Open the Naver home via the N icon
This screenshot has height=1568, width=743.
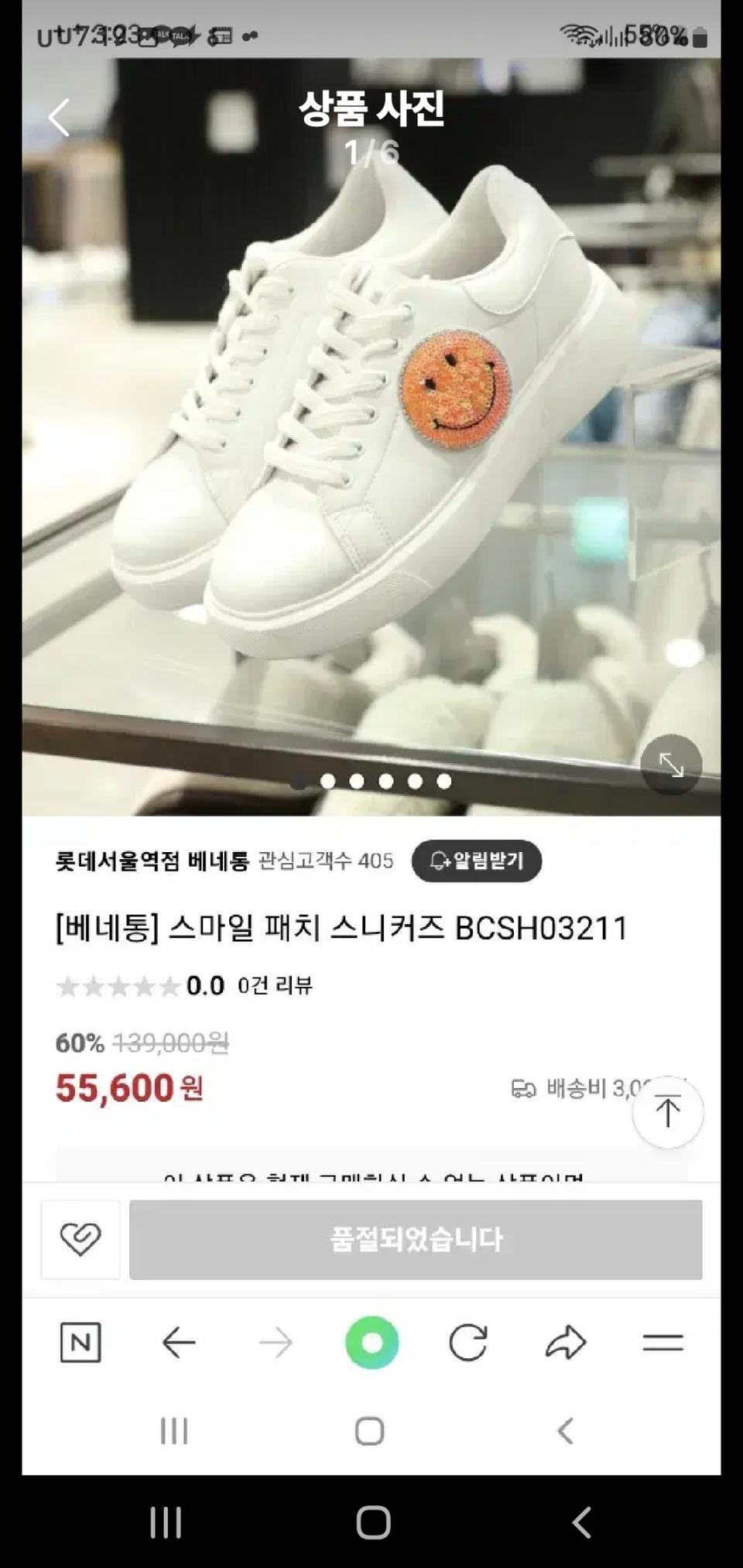[80, 1344]
